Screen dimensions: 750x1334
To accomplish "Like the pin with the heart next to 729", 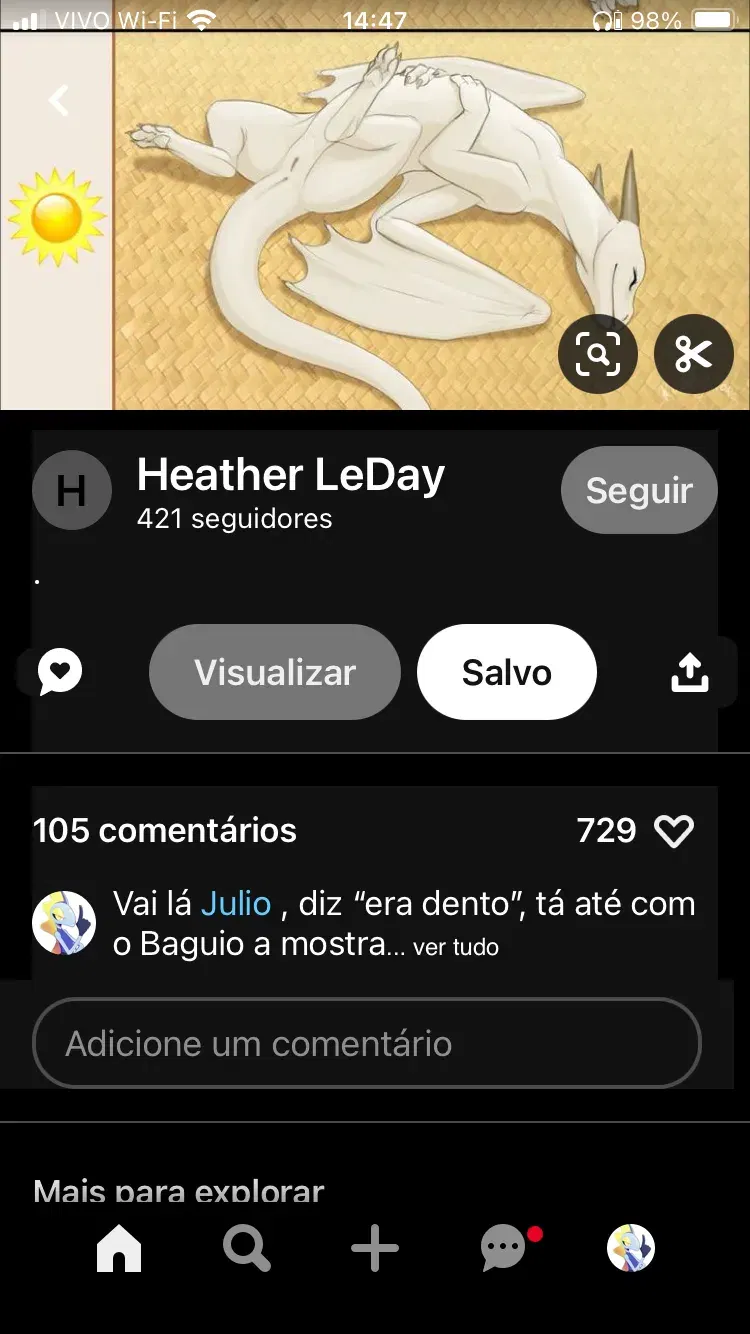I will click(x=673, y=830).
